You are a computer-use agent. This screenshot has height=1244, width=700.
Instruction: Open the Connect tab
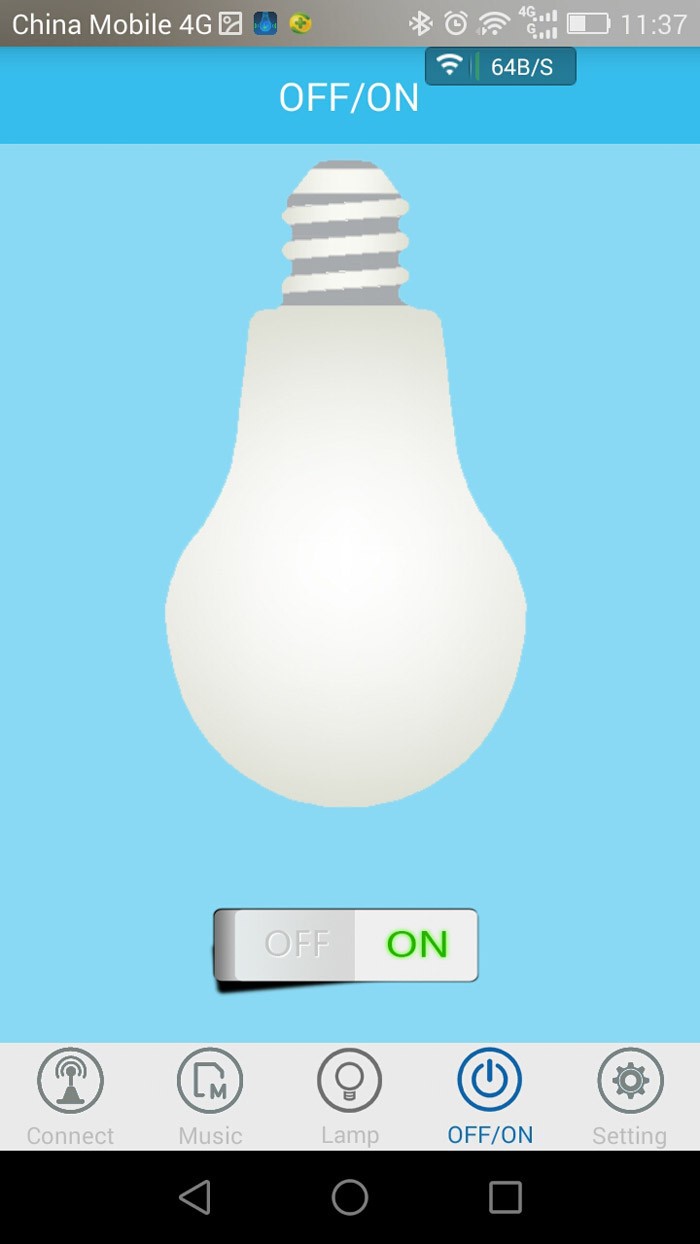click(x=70, y=1096)
